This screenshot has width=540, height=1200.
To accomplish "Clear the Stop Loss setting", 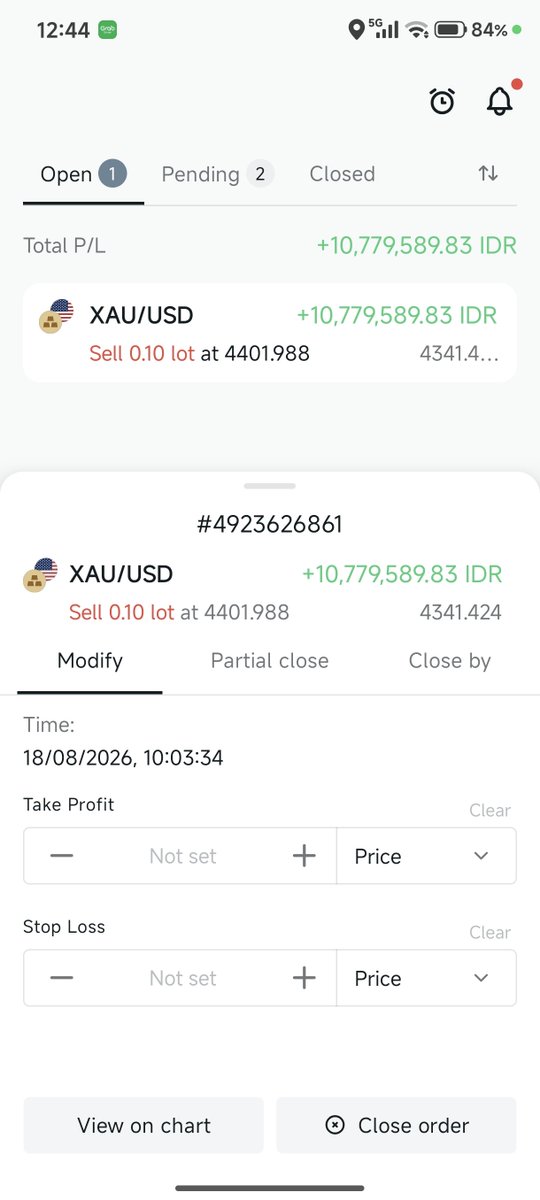I will [x=490, y=932].
